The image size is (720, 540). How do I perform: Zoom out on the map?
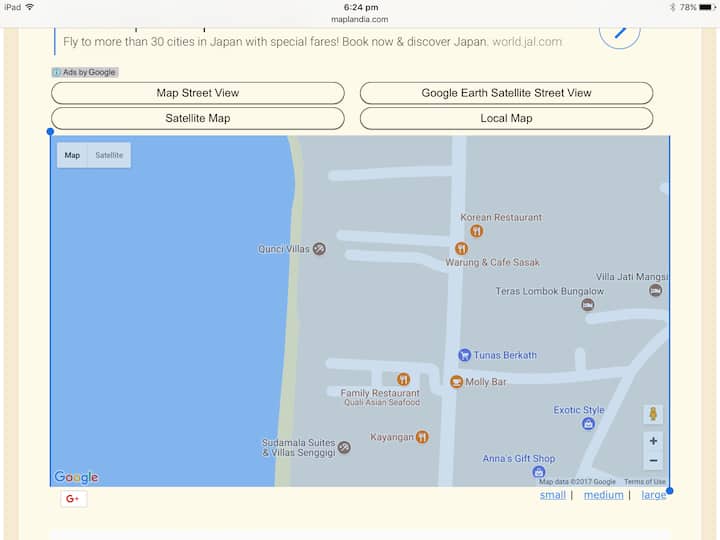pyautogui.click(x=653, y=461)
